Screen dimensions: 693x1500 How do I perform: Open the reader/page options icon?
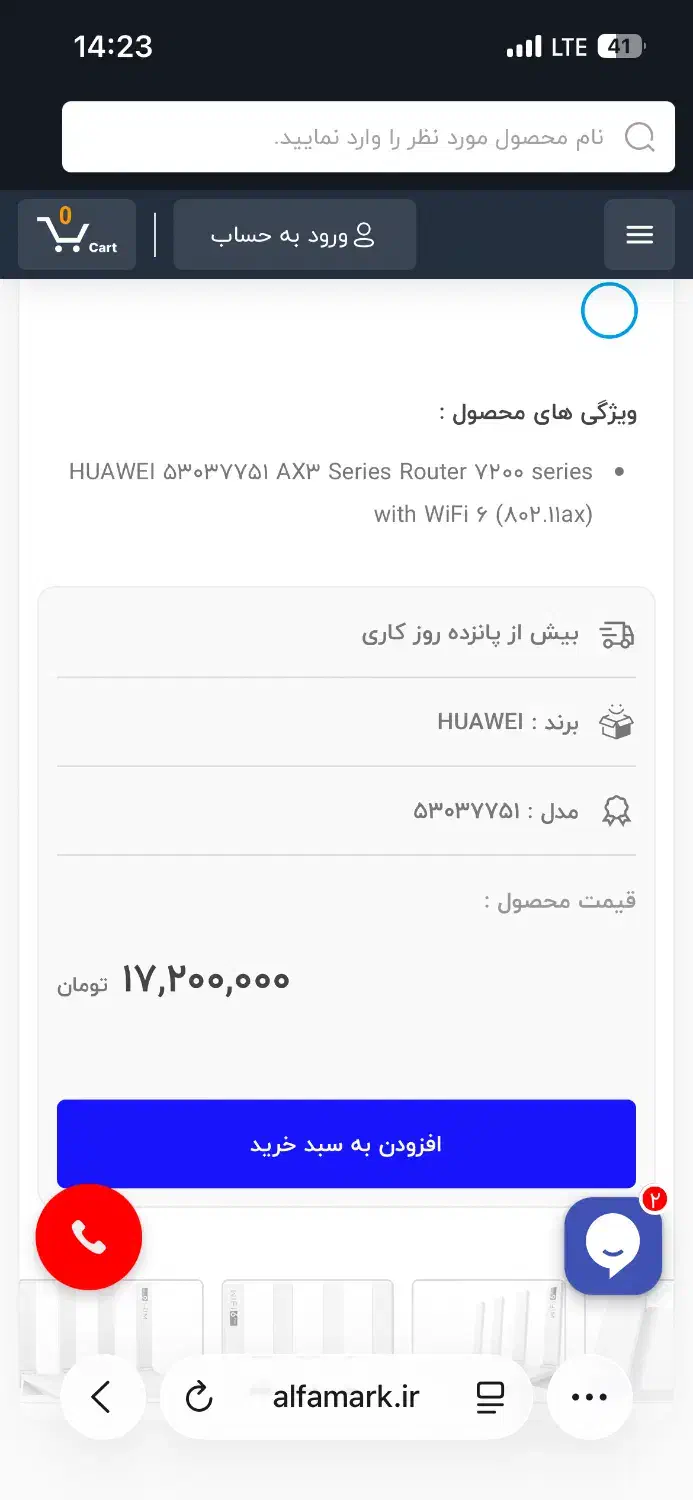(490, 1397)
